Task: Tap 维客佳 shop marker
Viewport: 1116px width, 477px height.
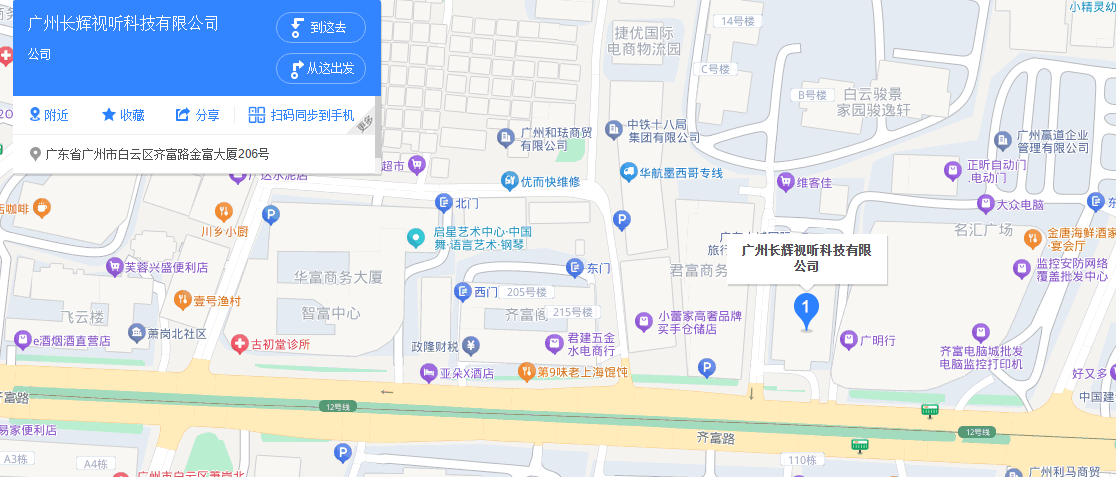Action: 786,183
